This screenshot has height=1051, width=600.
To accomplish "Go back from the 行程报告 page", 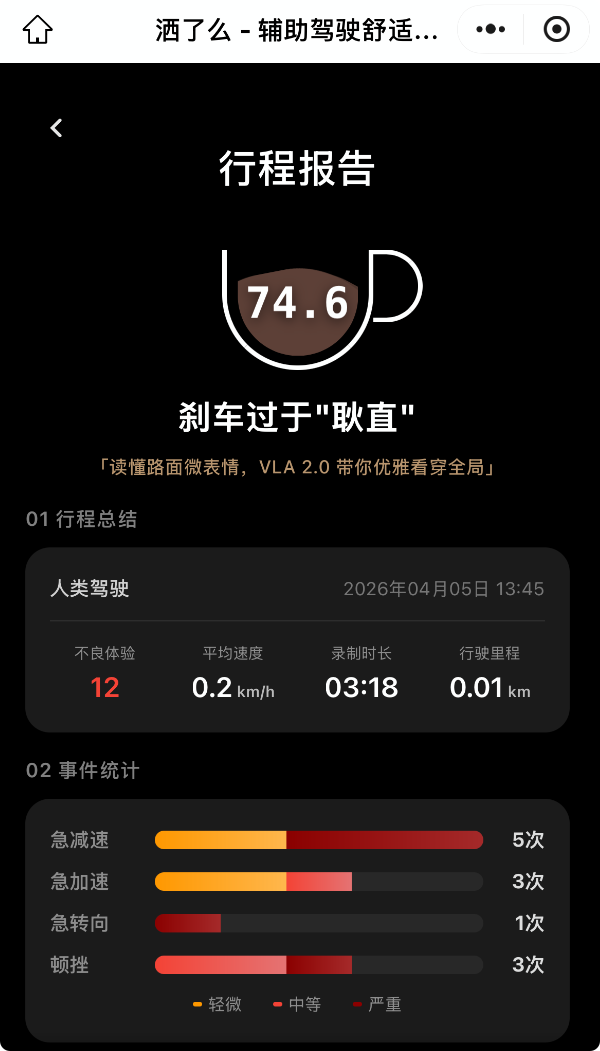I will pos(57,128).
